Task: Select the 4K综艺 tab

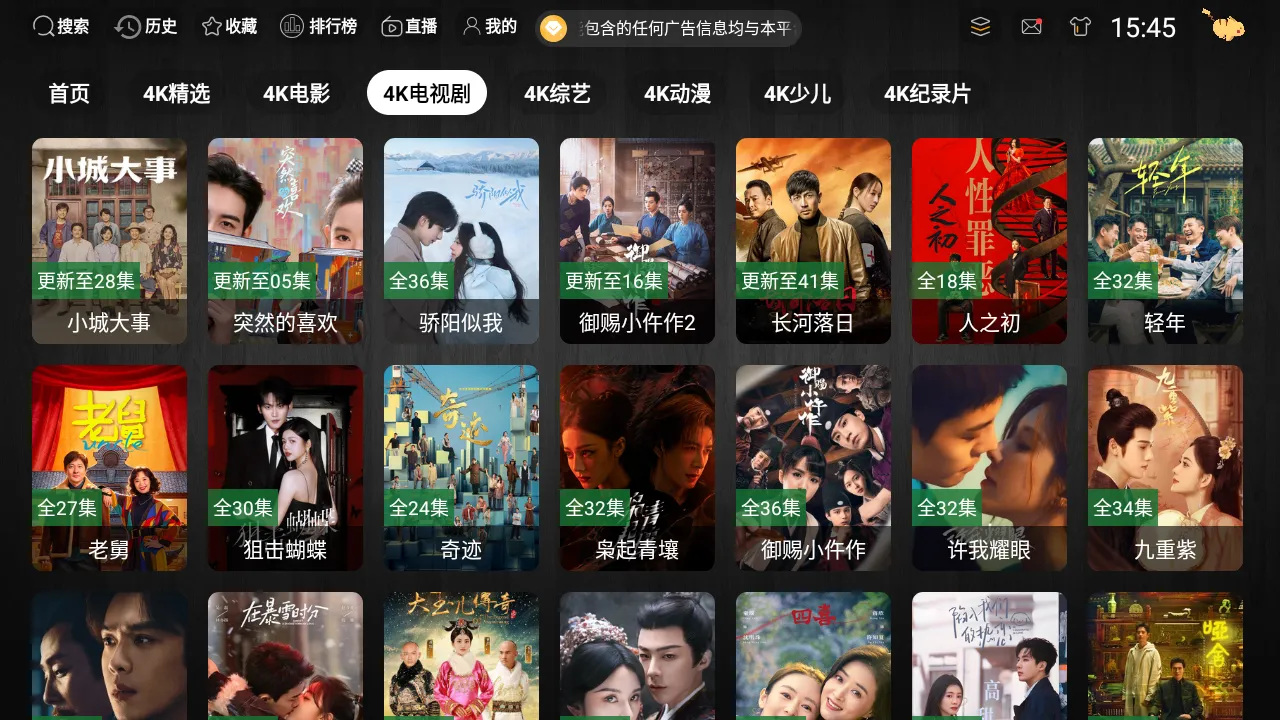Action: click(557, 94)
